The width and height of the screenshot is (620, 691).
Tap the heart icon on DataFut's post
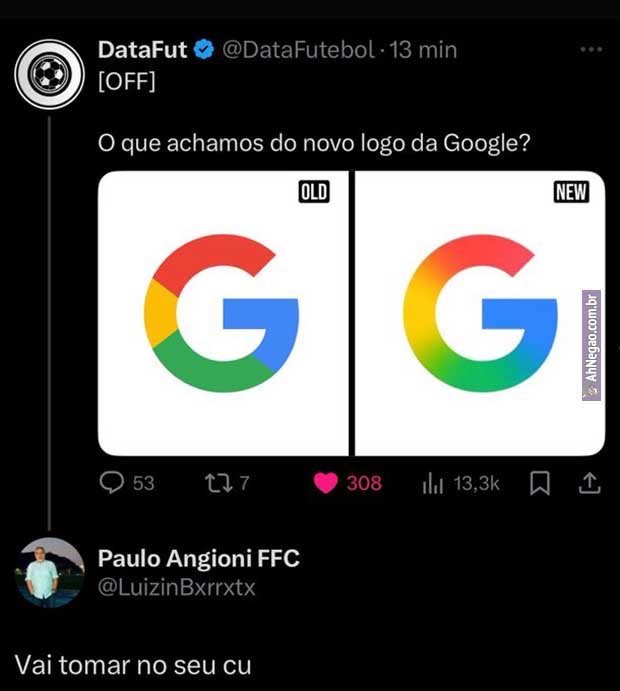[326, 483]
